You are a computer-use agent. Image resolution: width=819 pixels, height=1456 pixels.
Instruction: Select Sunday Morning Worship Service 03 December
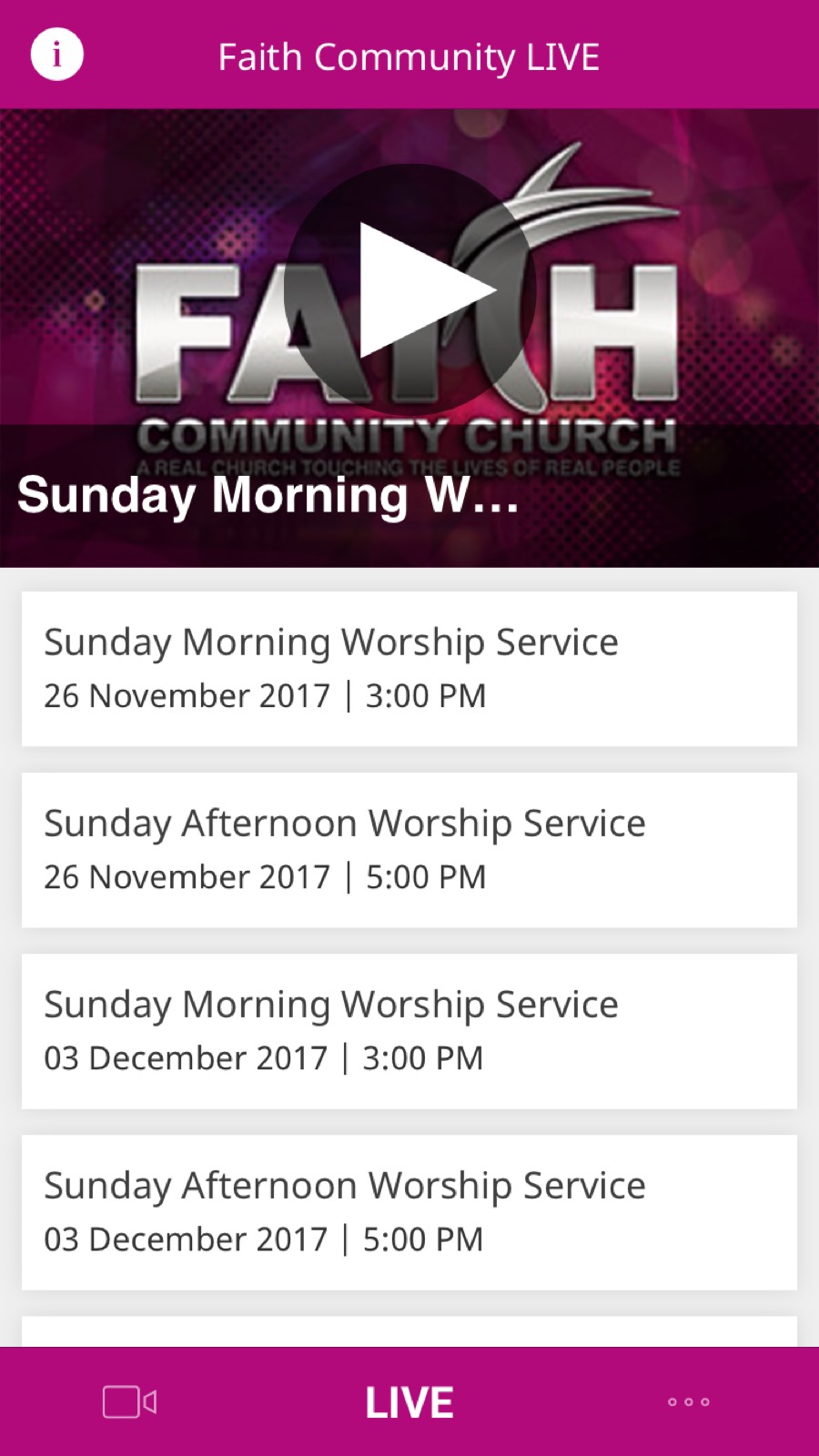click(x=409, y=1031)
